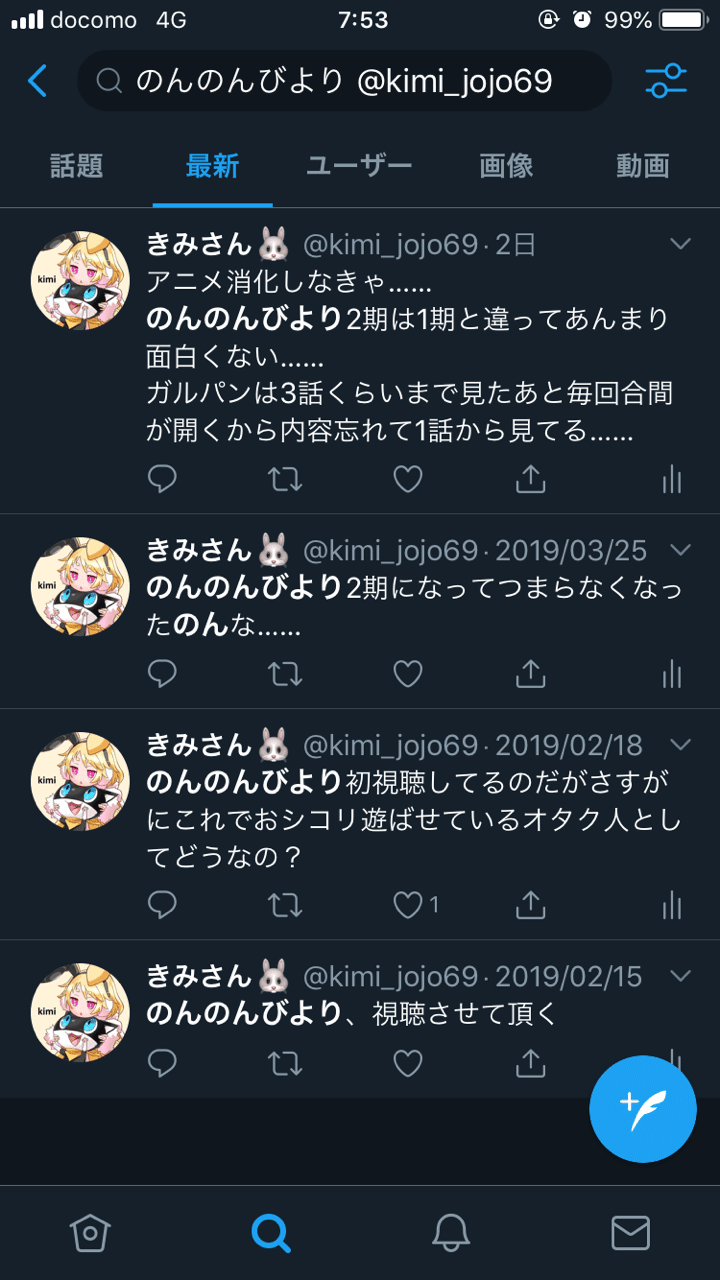
Task: Switch to the 動画 tab
Action: coord(642,166)
